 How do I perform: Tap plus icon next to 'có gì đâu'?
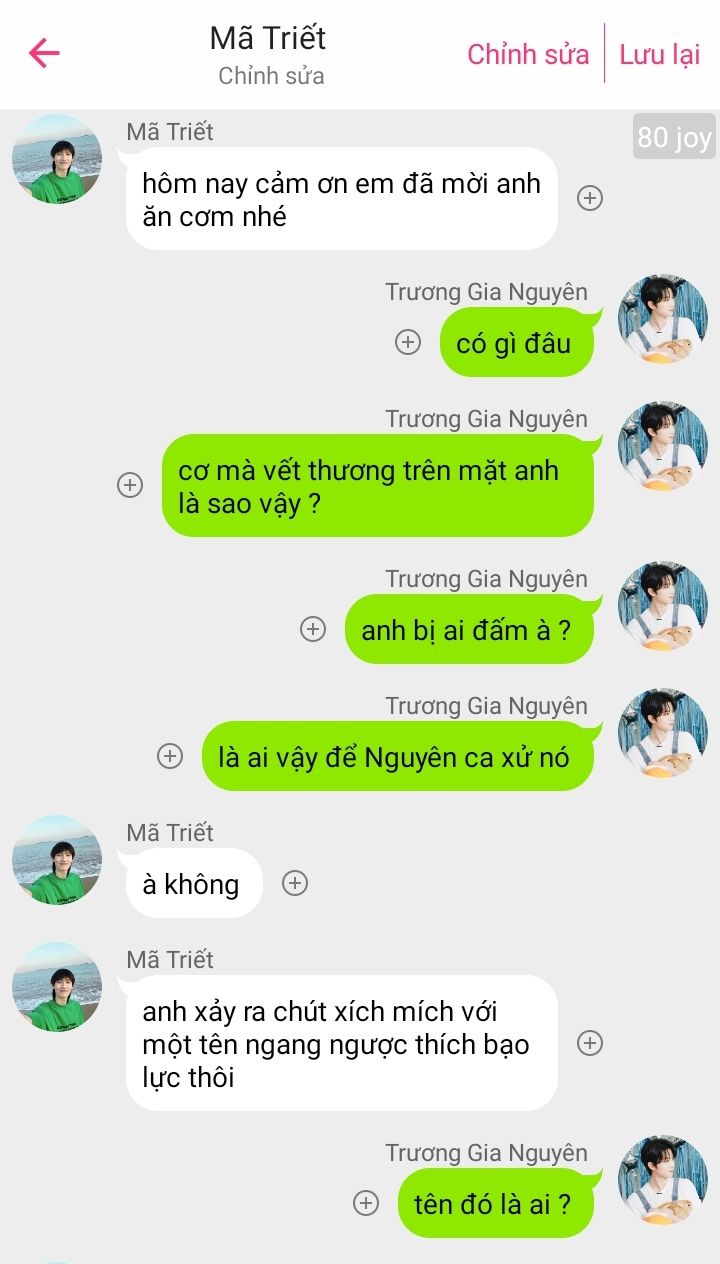coord(408,342)
